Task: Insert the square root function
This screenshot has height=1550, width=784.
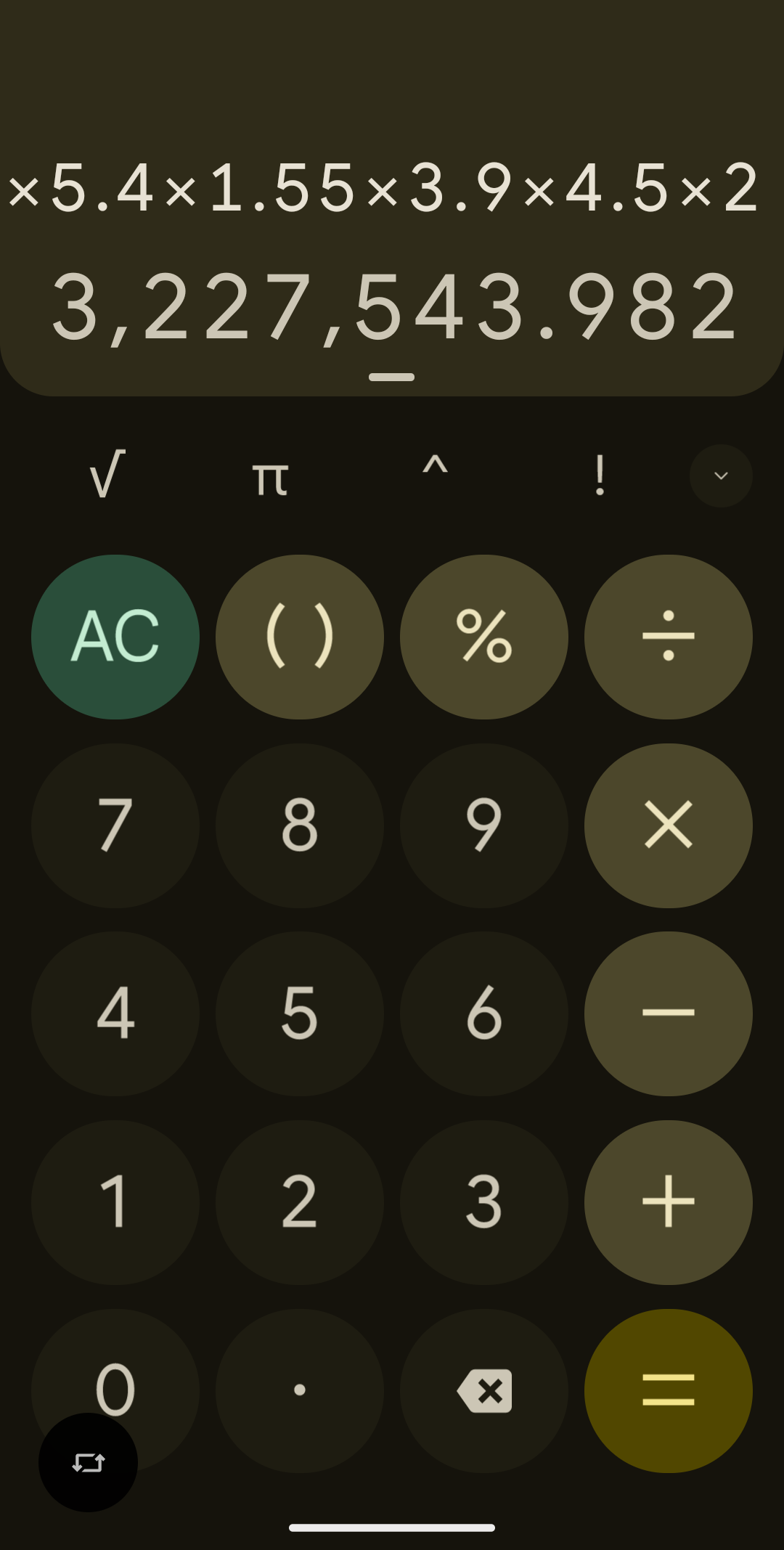Action: point(107,475)
